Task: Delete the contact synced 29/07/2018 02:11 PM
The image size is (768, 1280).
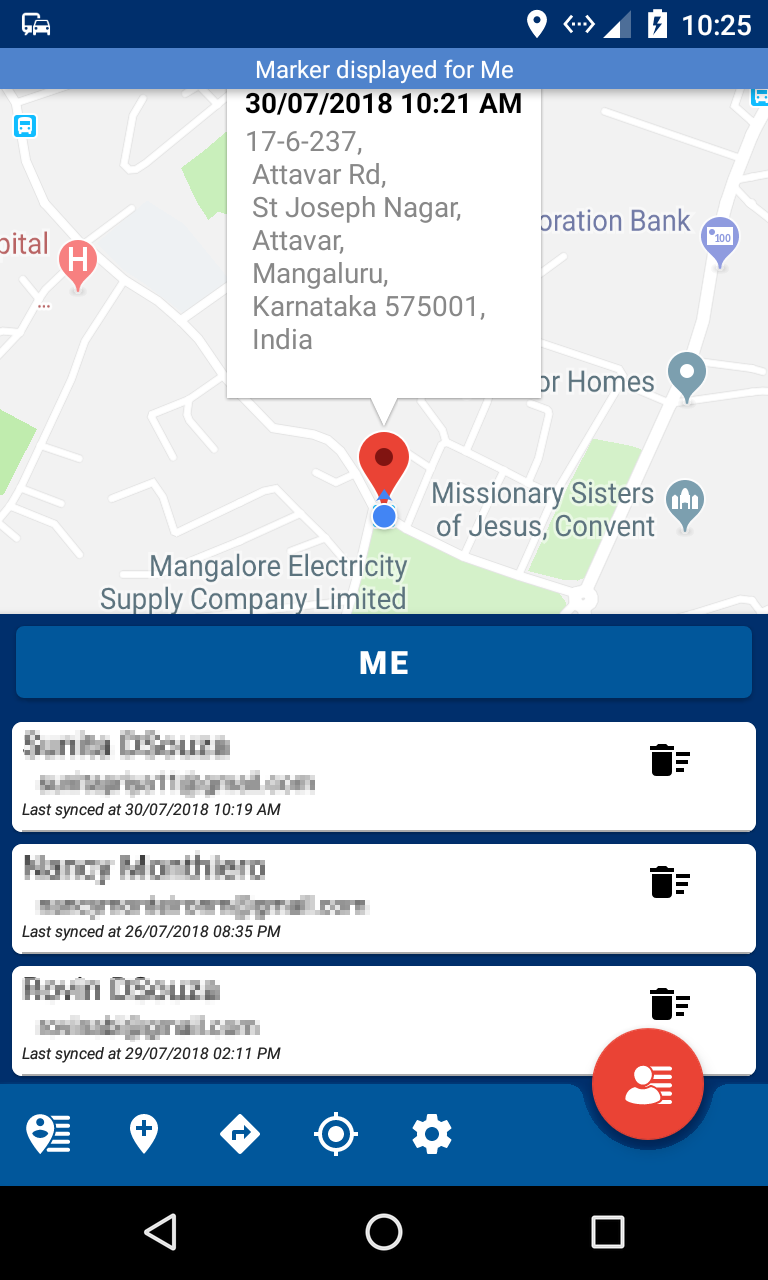Action: [x=670, y=1003]
